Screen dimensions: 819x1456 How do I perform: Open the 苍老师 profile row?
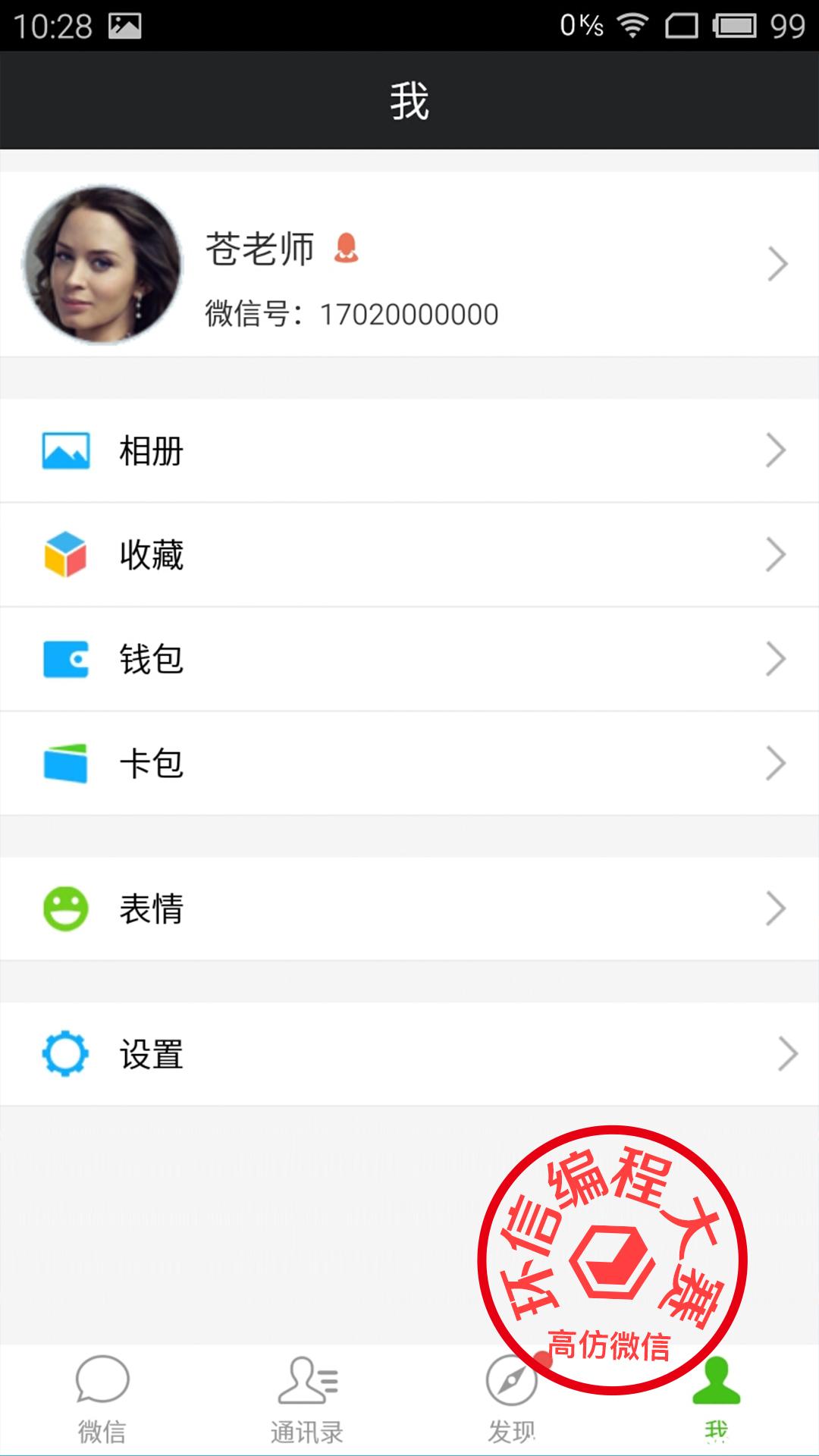409,264
